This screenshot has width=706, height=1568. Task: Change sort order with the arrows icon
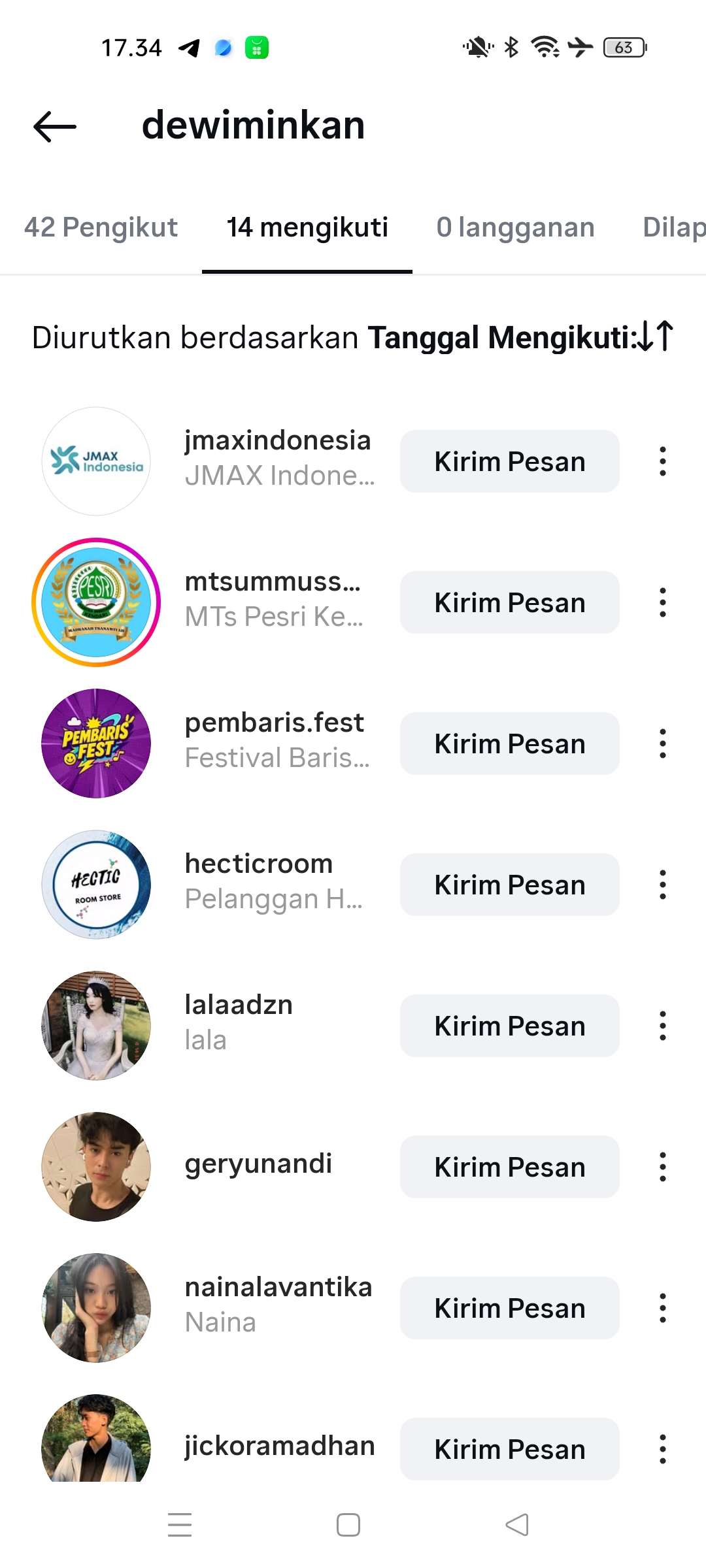[656, 336]
